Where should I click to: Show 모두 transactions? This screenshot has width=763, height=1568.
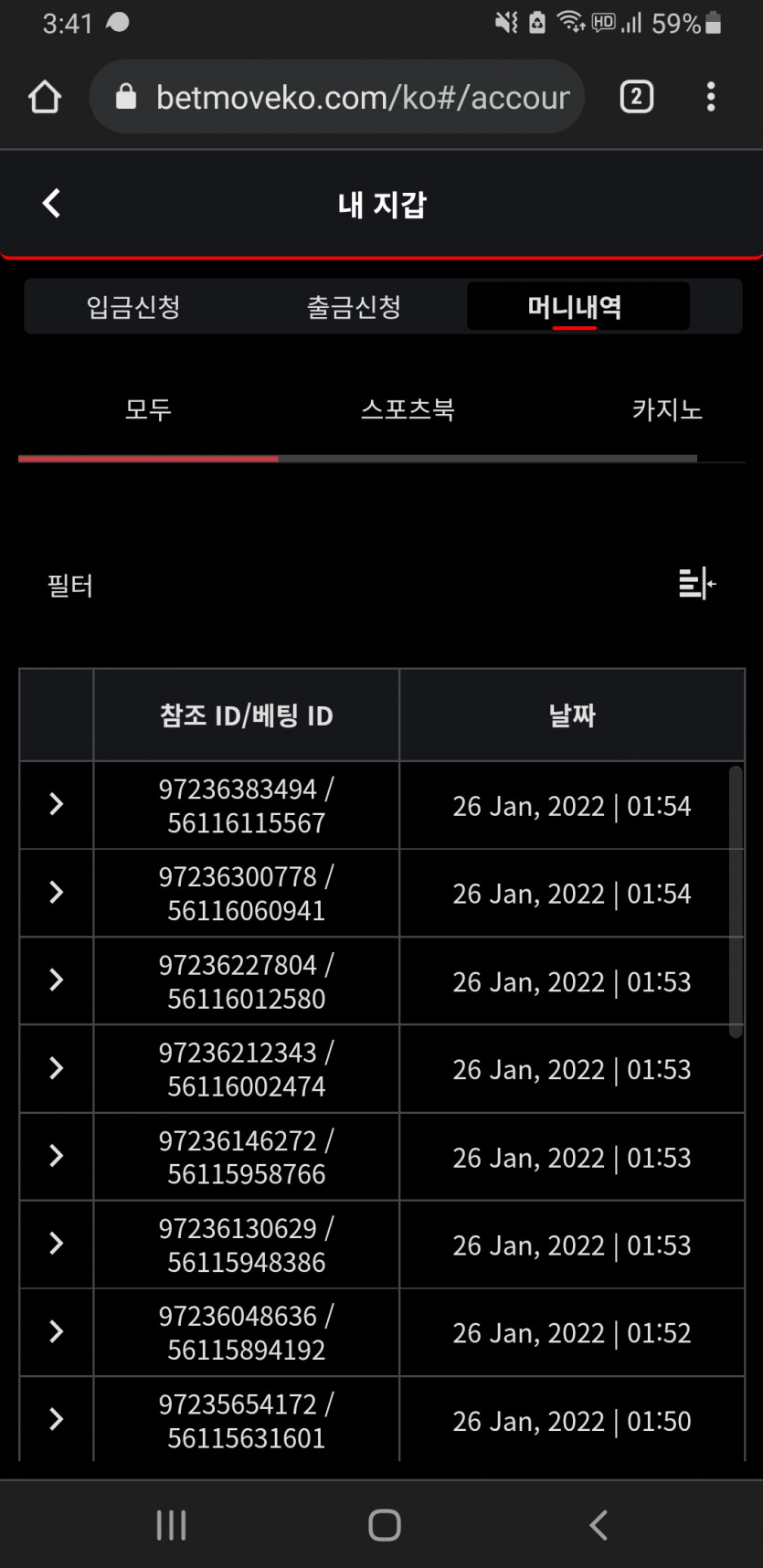coord(148,409)
